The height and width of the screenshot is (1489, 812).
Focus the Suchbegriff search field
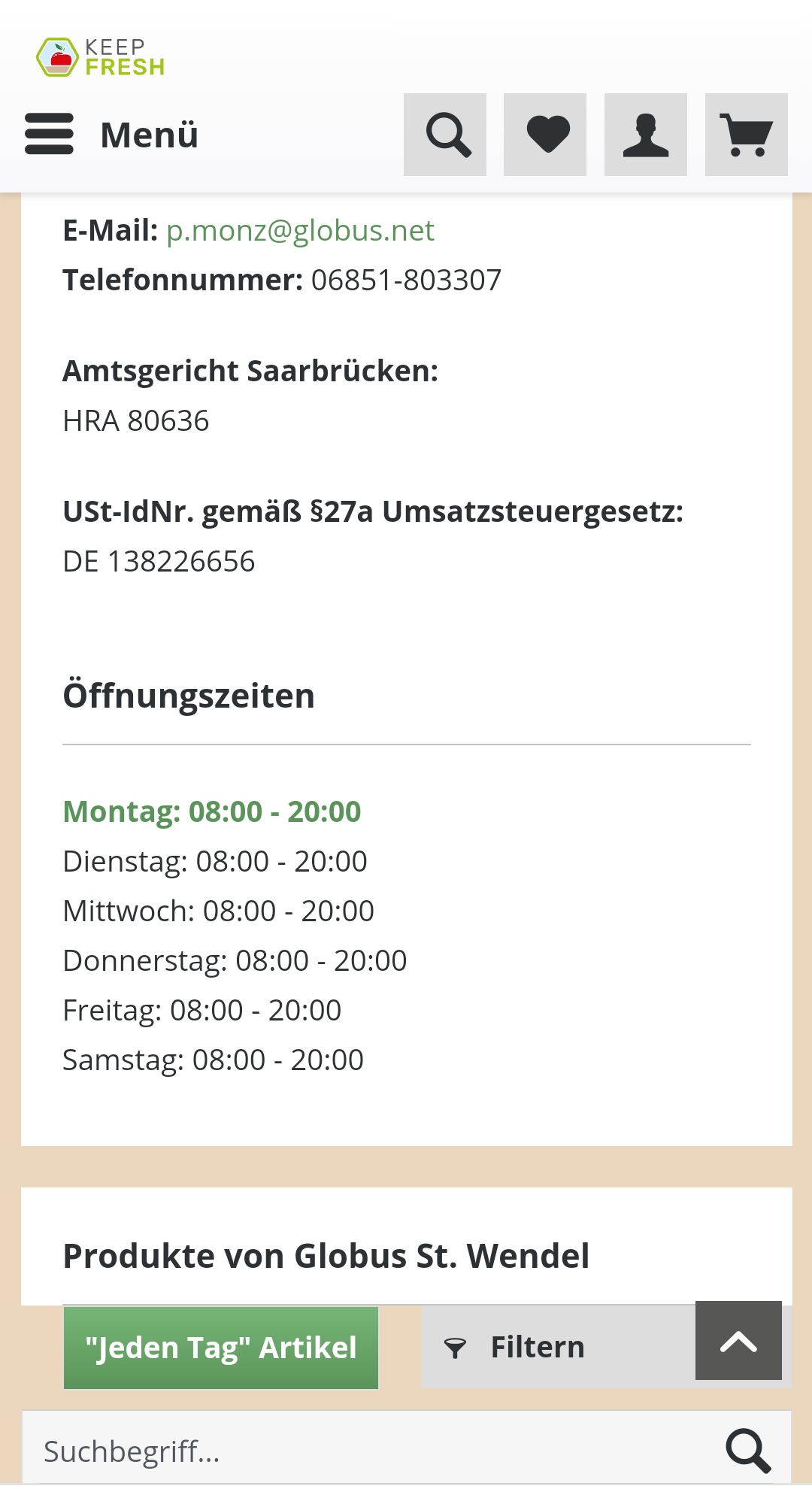click(372, 1451)
